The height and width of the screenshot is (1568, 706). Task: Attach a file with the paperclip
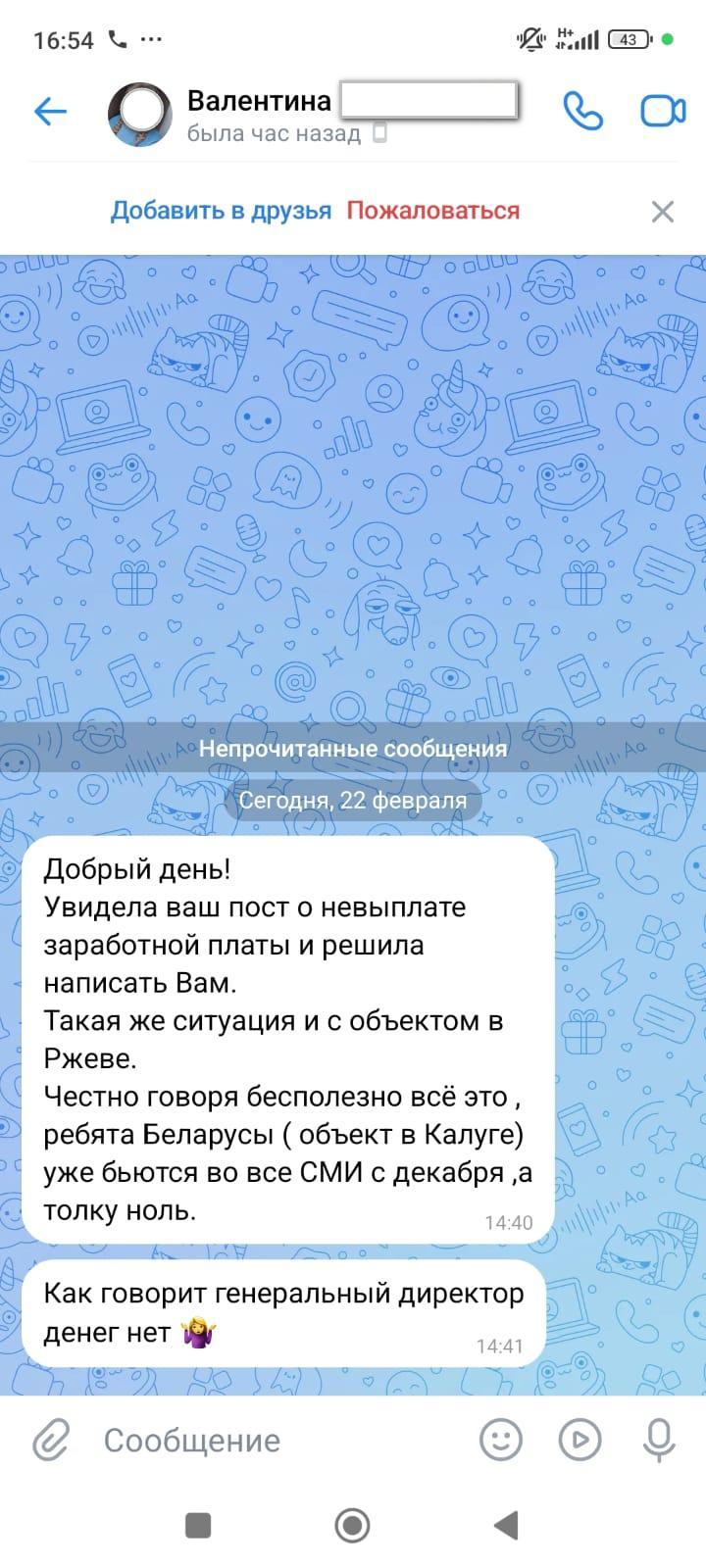click(50, 1441)
